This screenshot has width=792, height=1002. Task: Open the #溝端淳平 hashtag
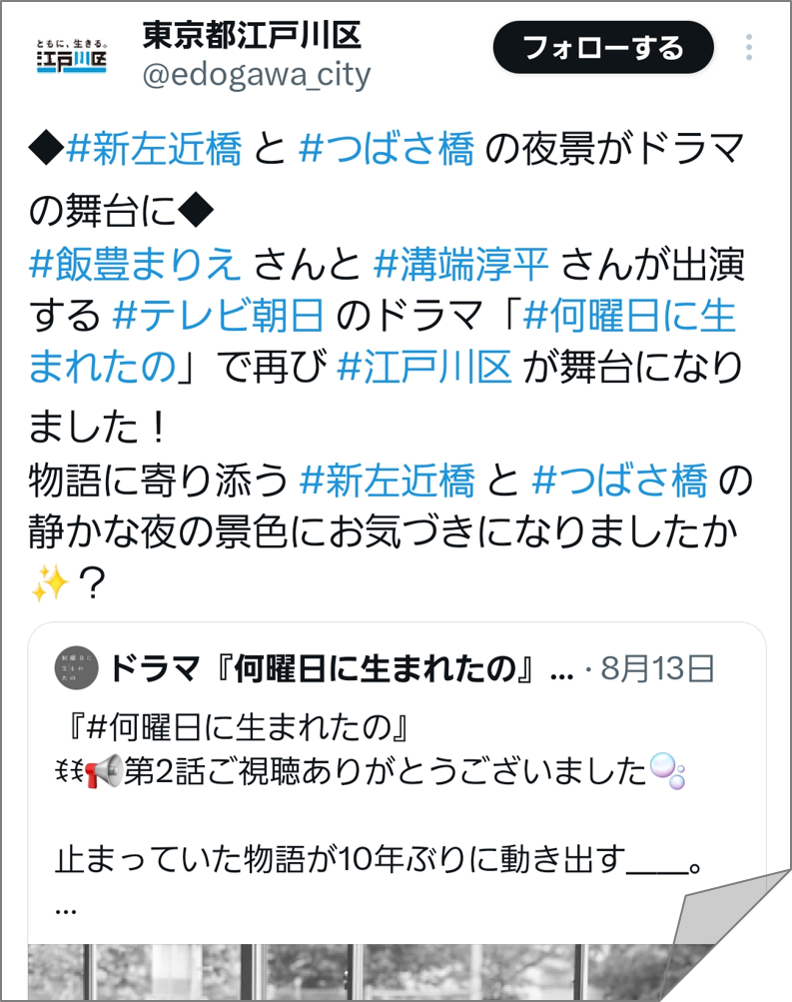[x=461, y=267]
